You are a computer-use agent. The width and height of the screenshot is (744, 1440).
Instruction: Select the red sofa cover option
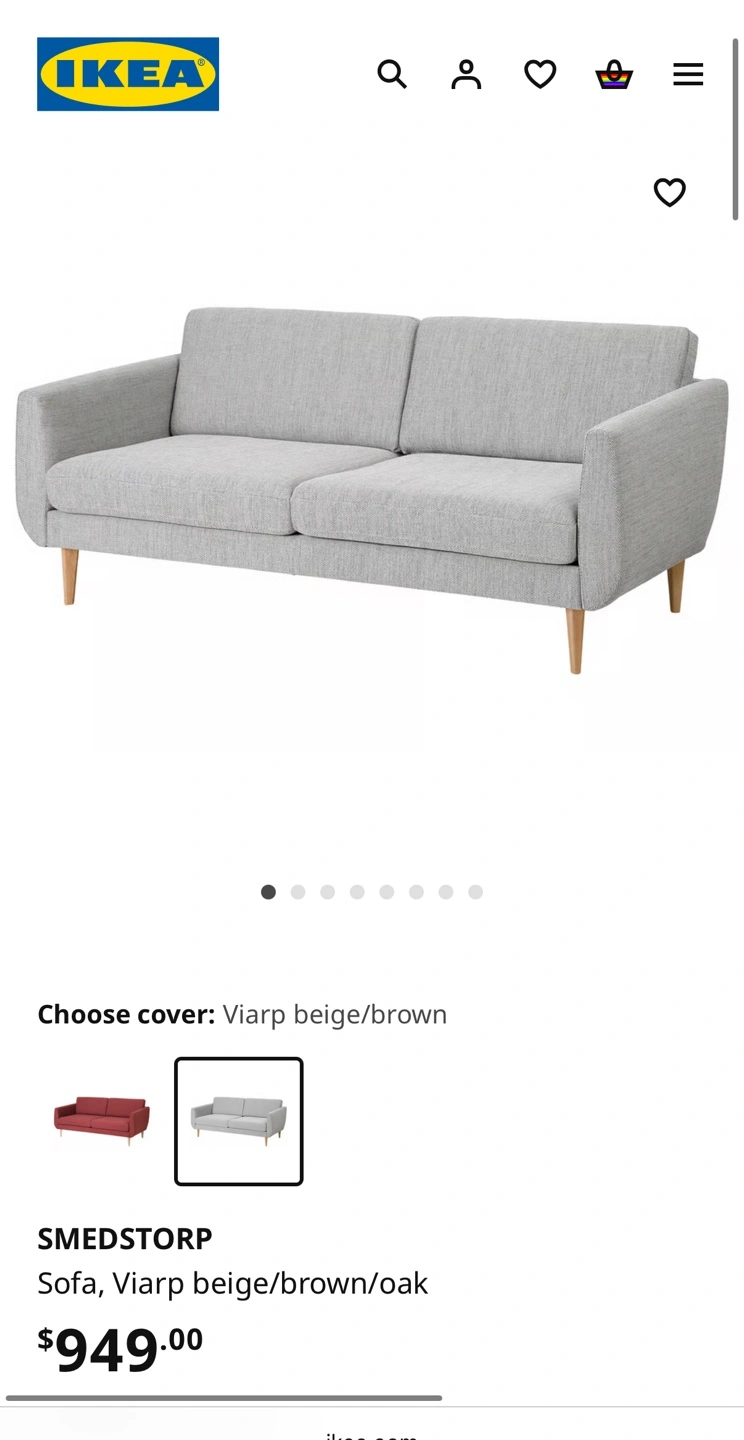pos(101,1121)
